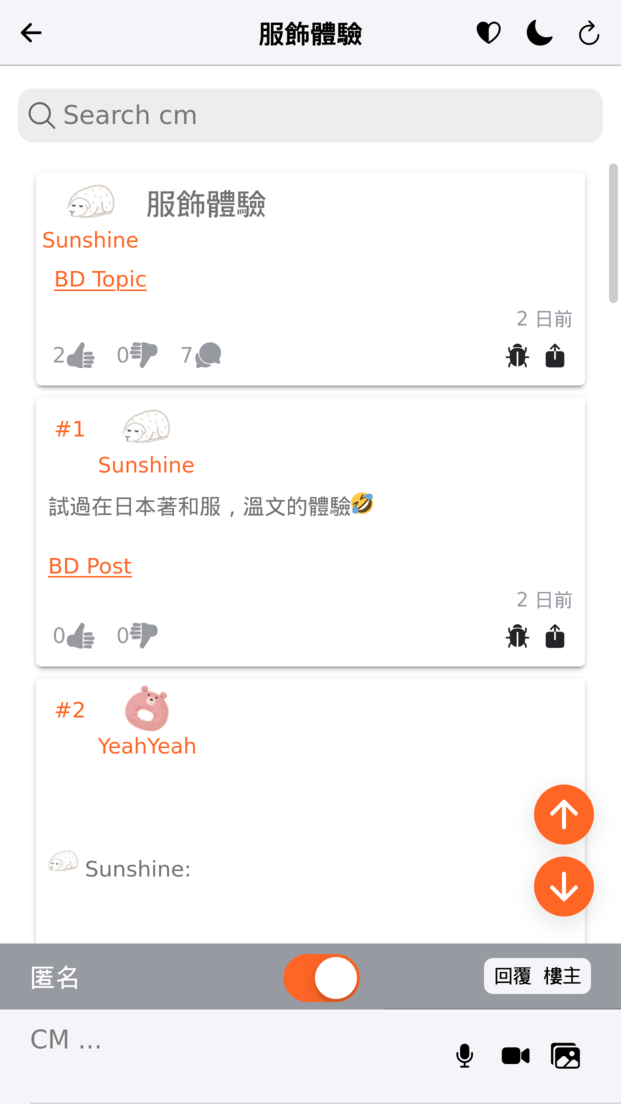Open the BD Post link in #1
Image resolution: width=621 pixels, height=1104 pixels.
pos(90,567)
